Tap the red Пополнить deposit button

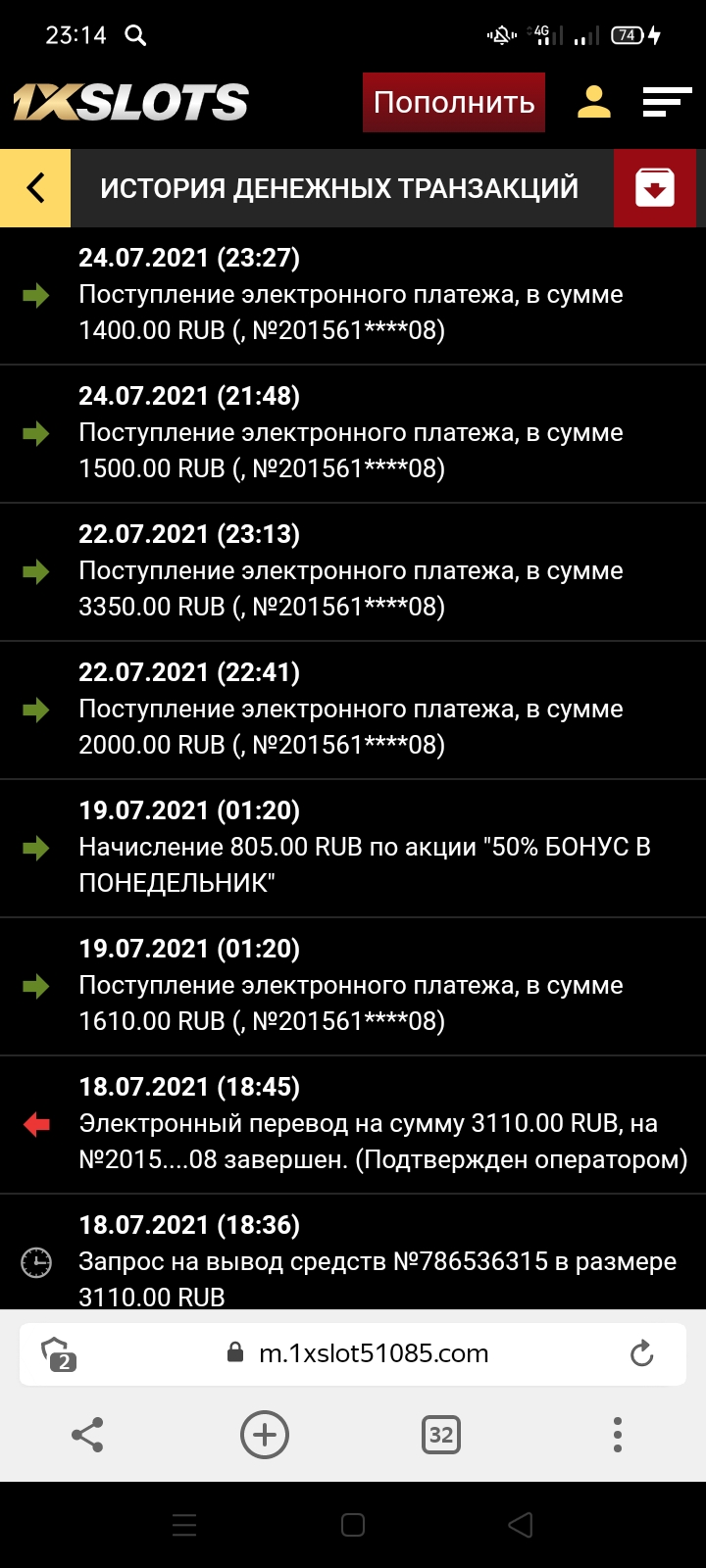tap(453, 102)
